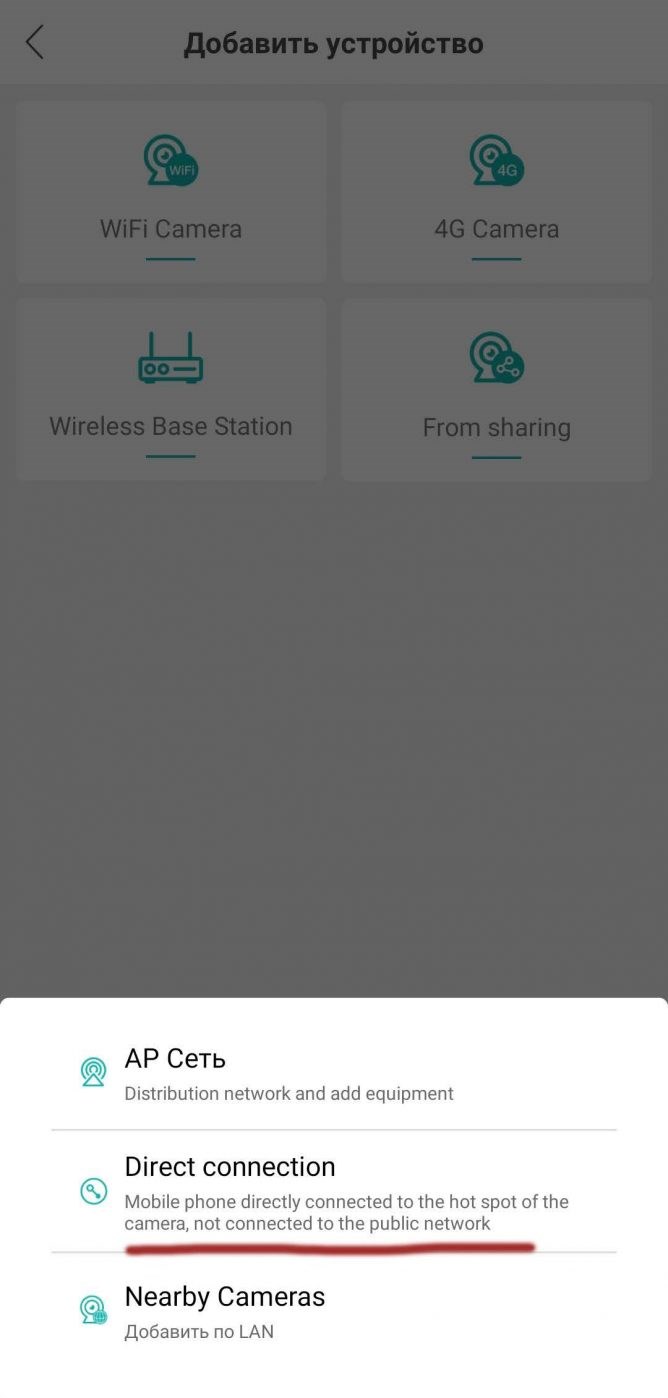This screenshot has height=1398, width=668.
Task: Select the AP Сеть option
Action: point(334,1074)
